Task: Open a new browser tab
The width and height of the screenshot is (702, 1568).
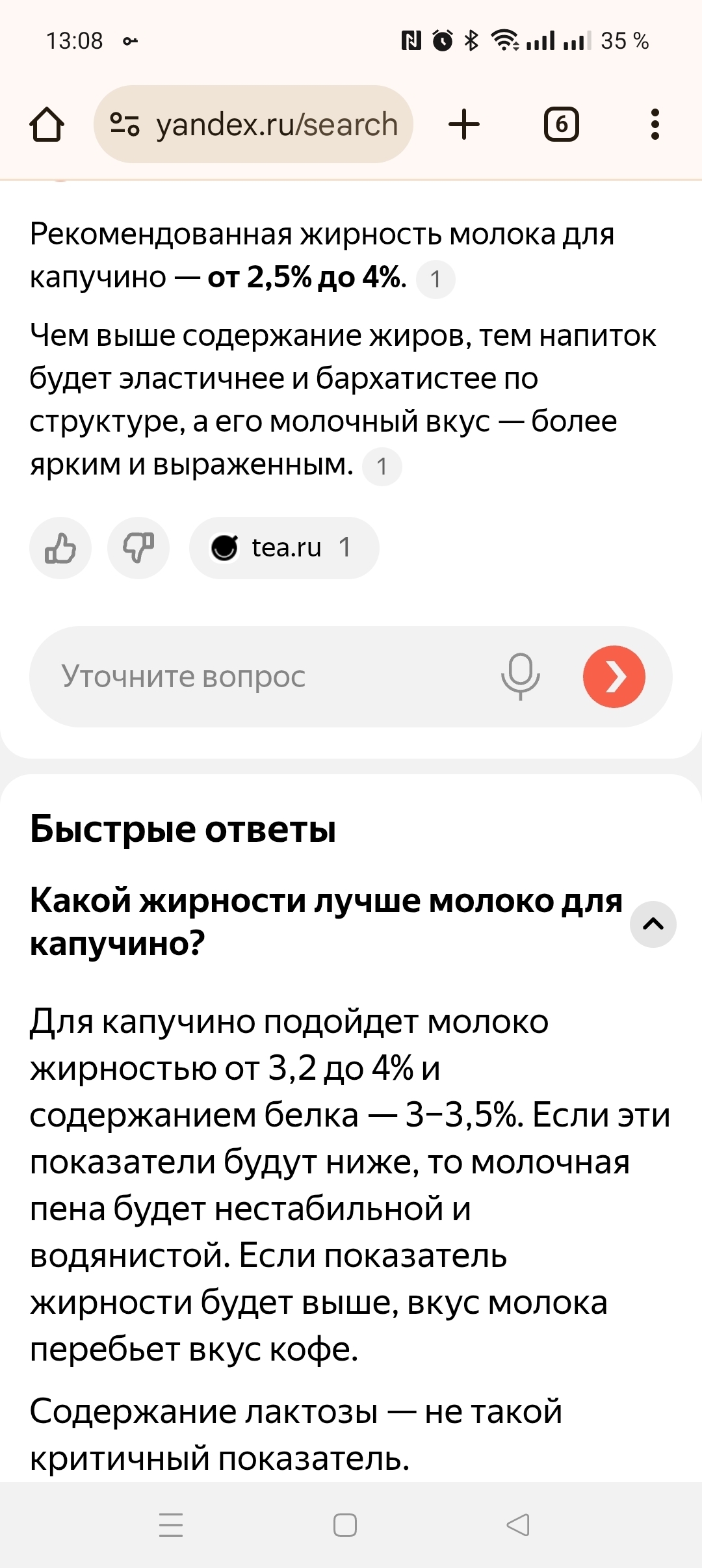Action: (464, 124)
